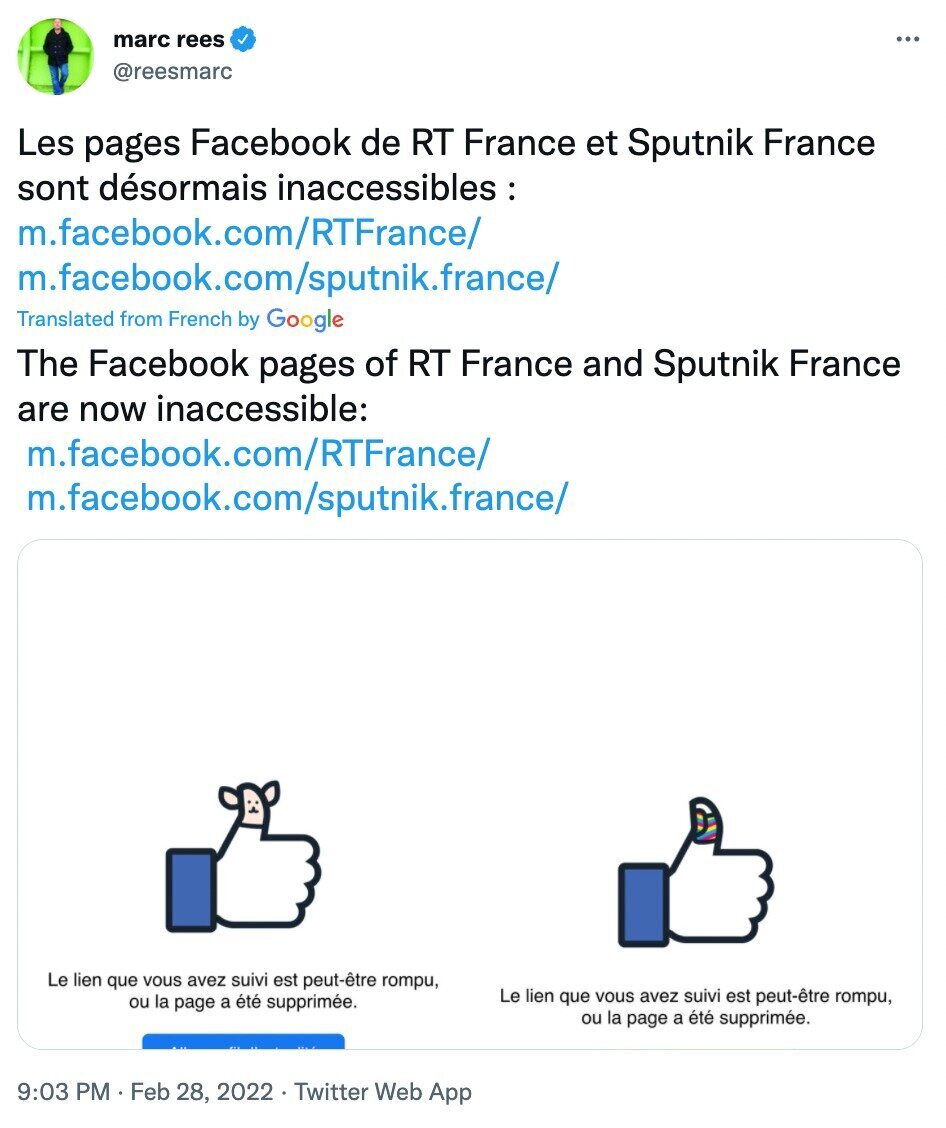Image resolution: width=946 pixels, height=1128 pixels.
Task: Open marc rees's profile picture
Action: [55, 56]
